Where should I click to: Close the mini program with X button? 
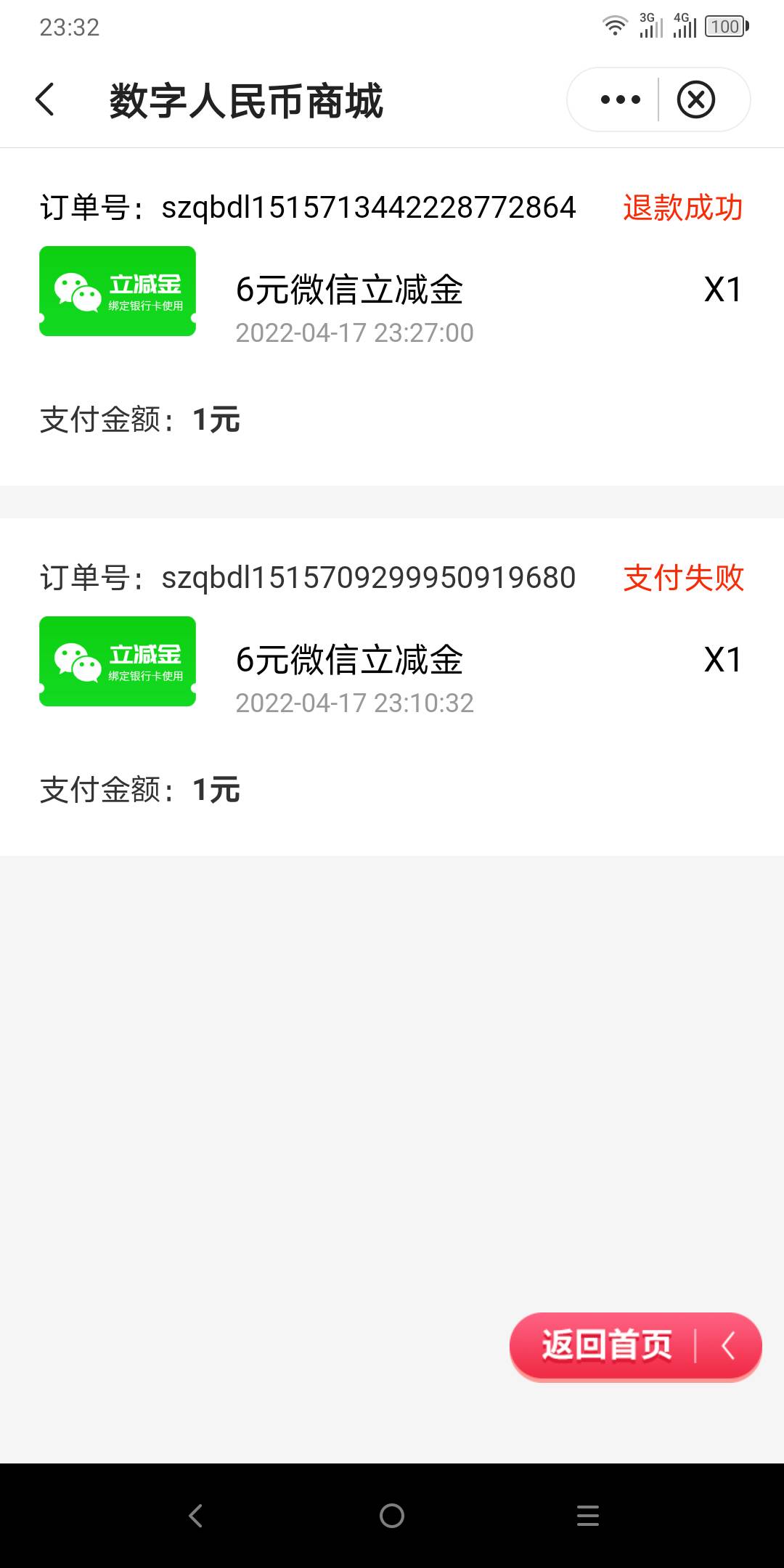click(x=696, y=99)
